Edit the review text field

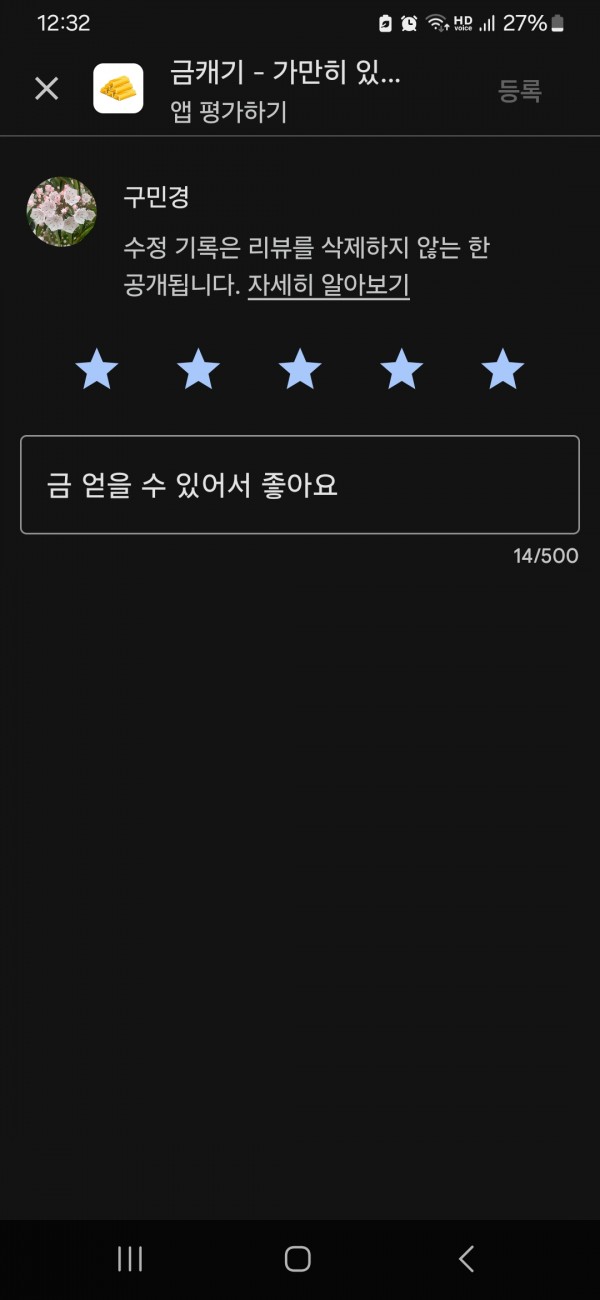[300, 485]
